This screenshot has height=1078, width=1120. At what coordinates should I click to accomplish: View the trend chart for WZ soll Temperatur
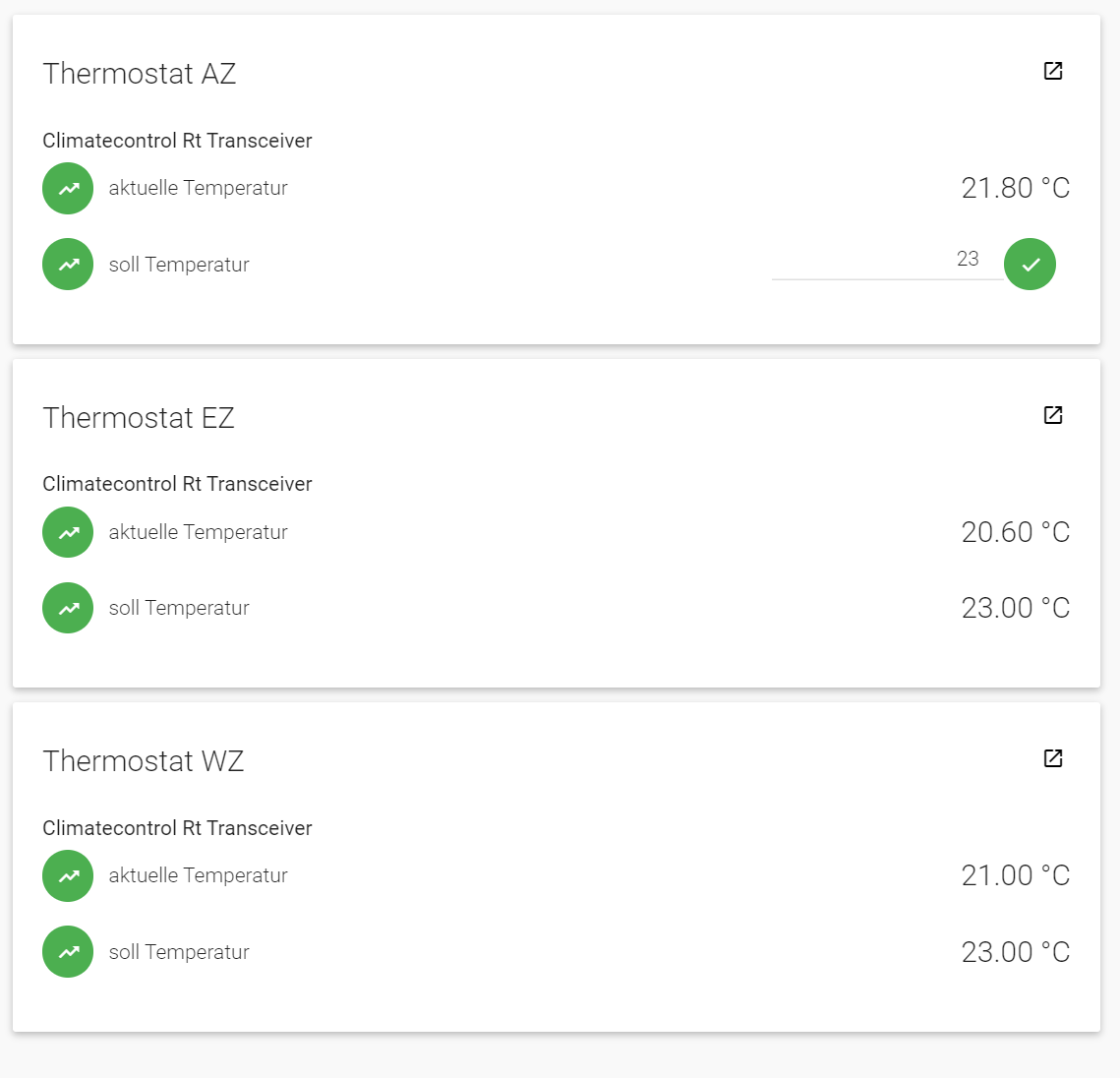(x=68, y=952)
